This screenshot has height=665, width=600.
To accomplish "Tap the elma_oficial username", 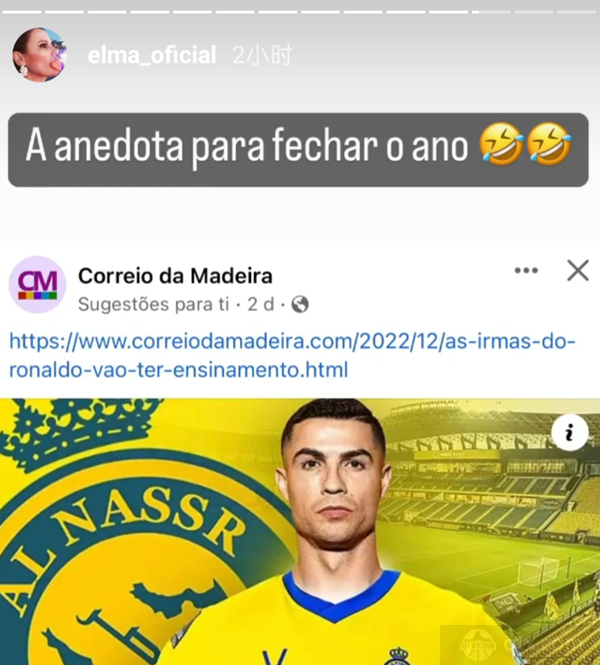I will click(x=151, y=56).
